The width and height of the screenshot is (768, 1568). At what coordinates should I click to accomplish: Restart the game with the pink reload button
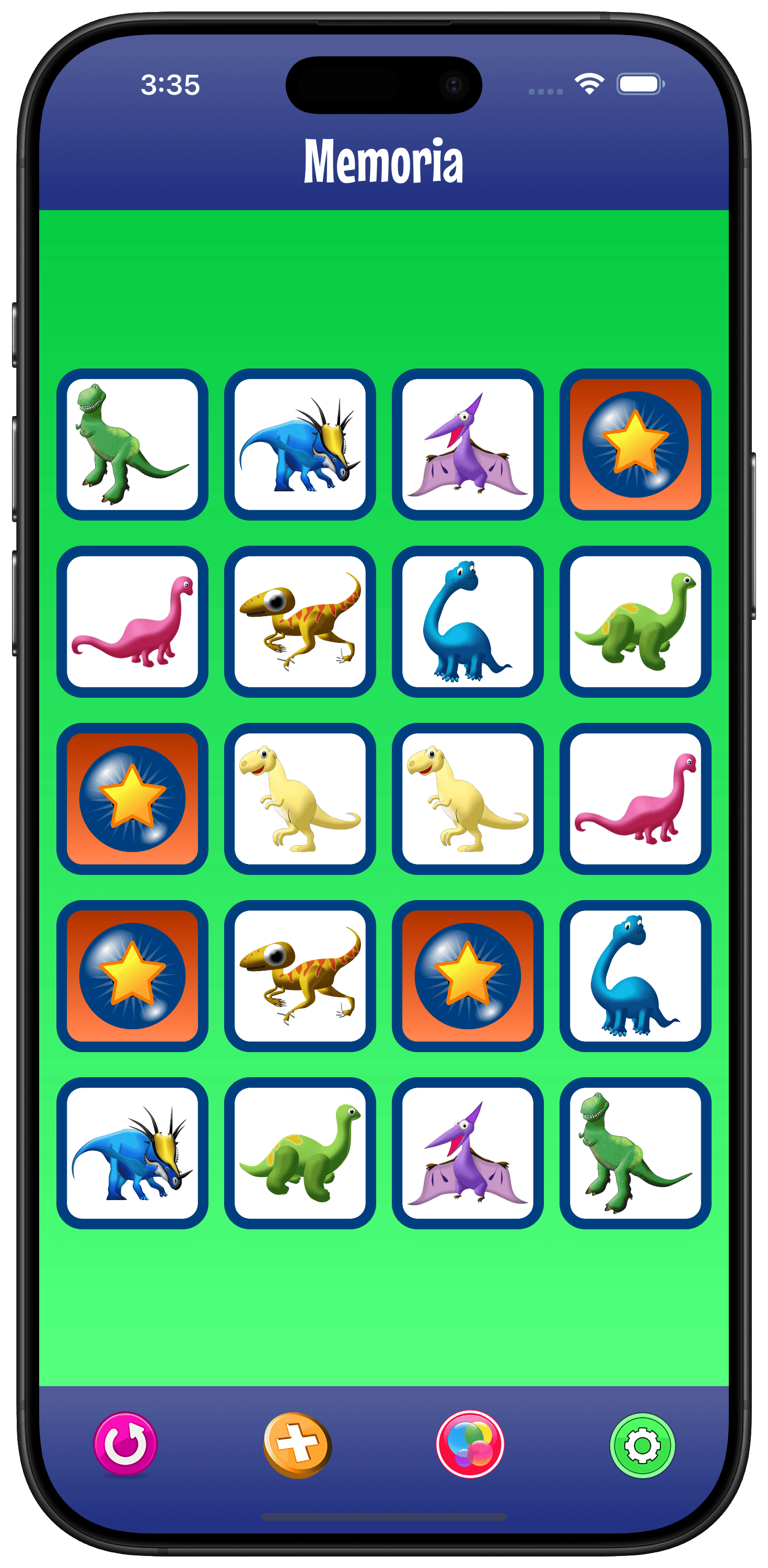click(125, 1444)
